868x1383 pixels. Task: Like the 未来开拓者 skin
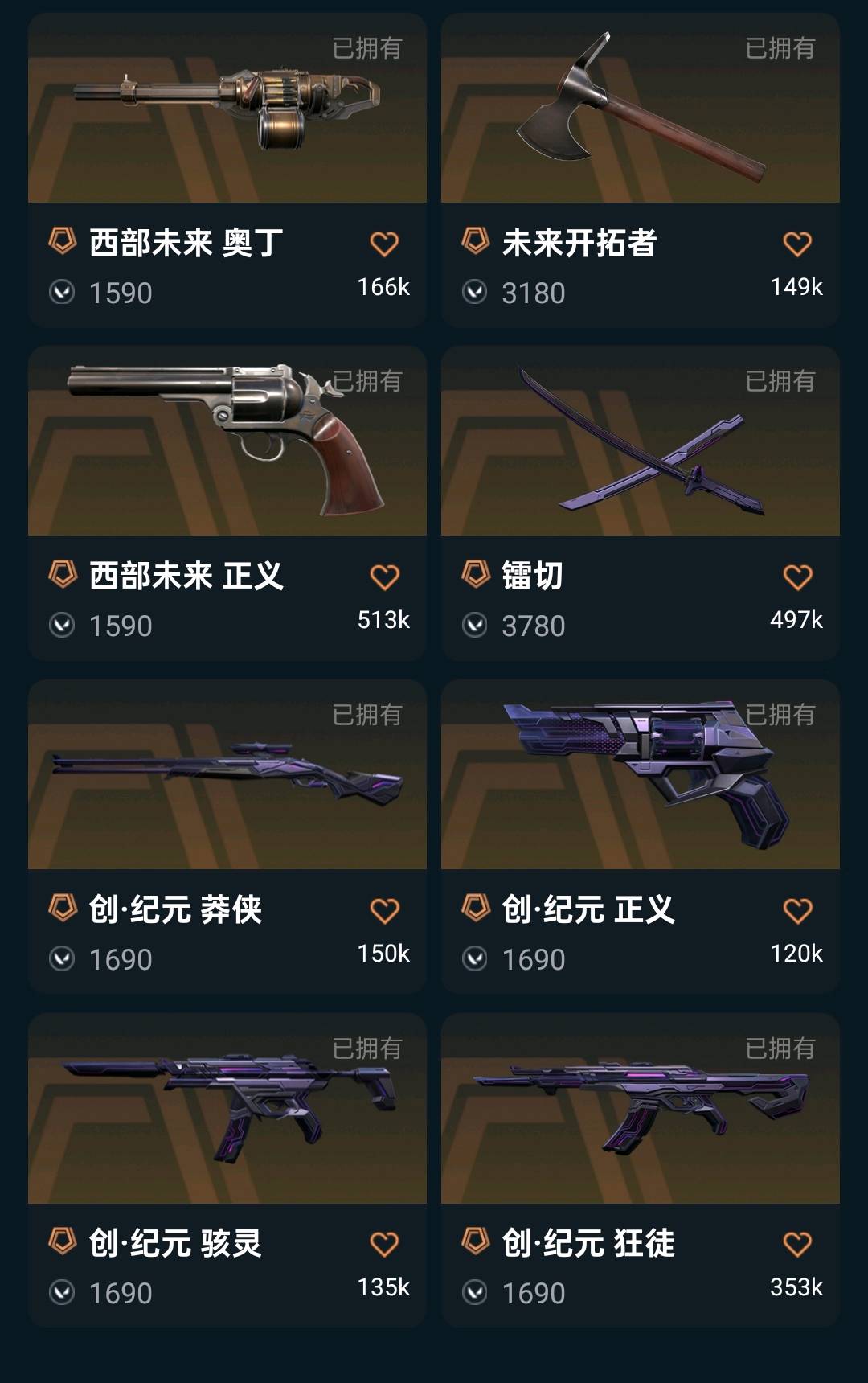(797, 244)
